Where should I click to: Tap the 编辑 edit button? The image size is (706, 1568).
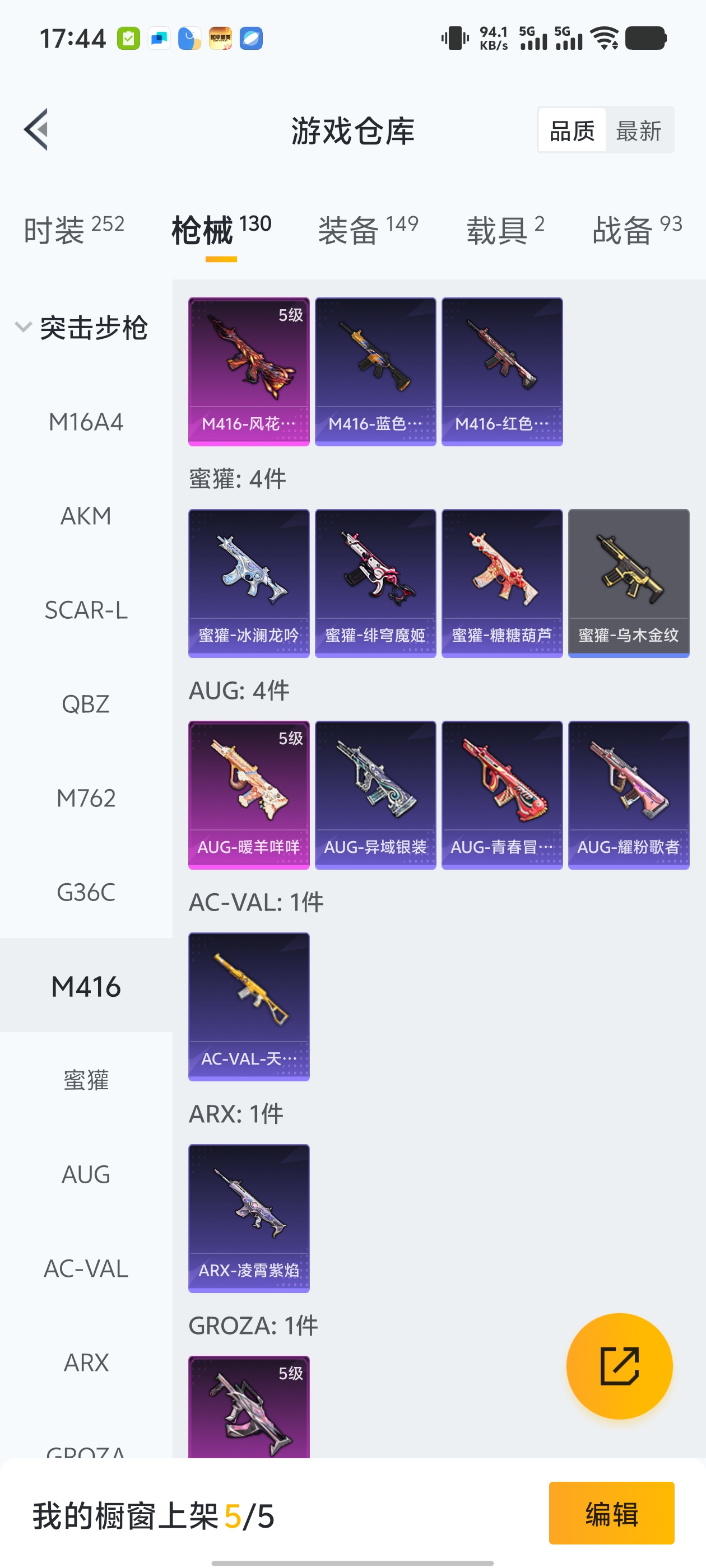(611, 1513)
